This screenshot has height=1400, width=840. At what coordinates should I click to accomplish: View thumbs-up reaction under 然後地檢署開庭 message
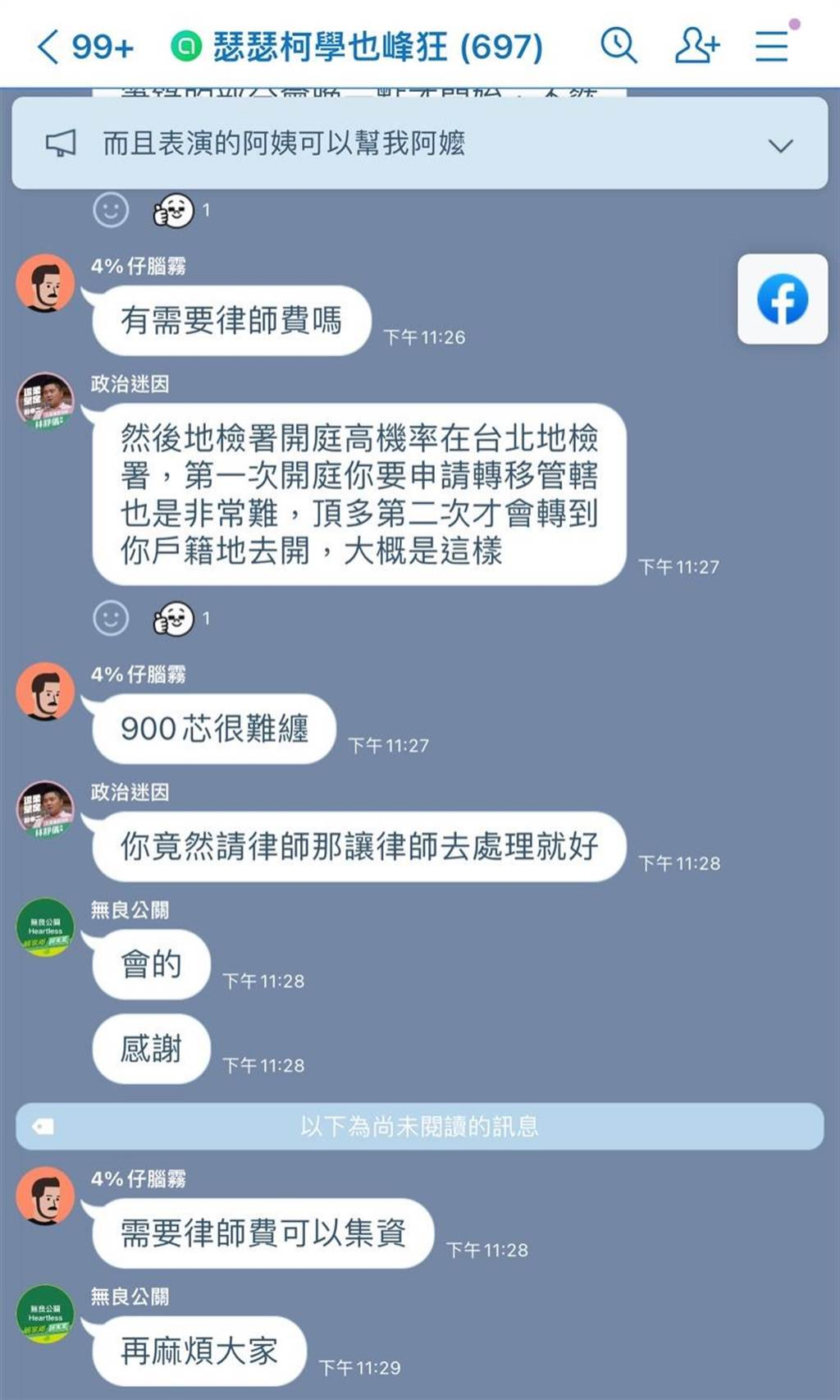[x=174, y=619]
